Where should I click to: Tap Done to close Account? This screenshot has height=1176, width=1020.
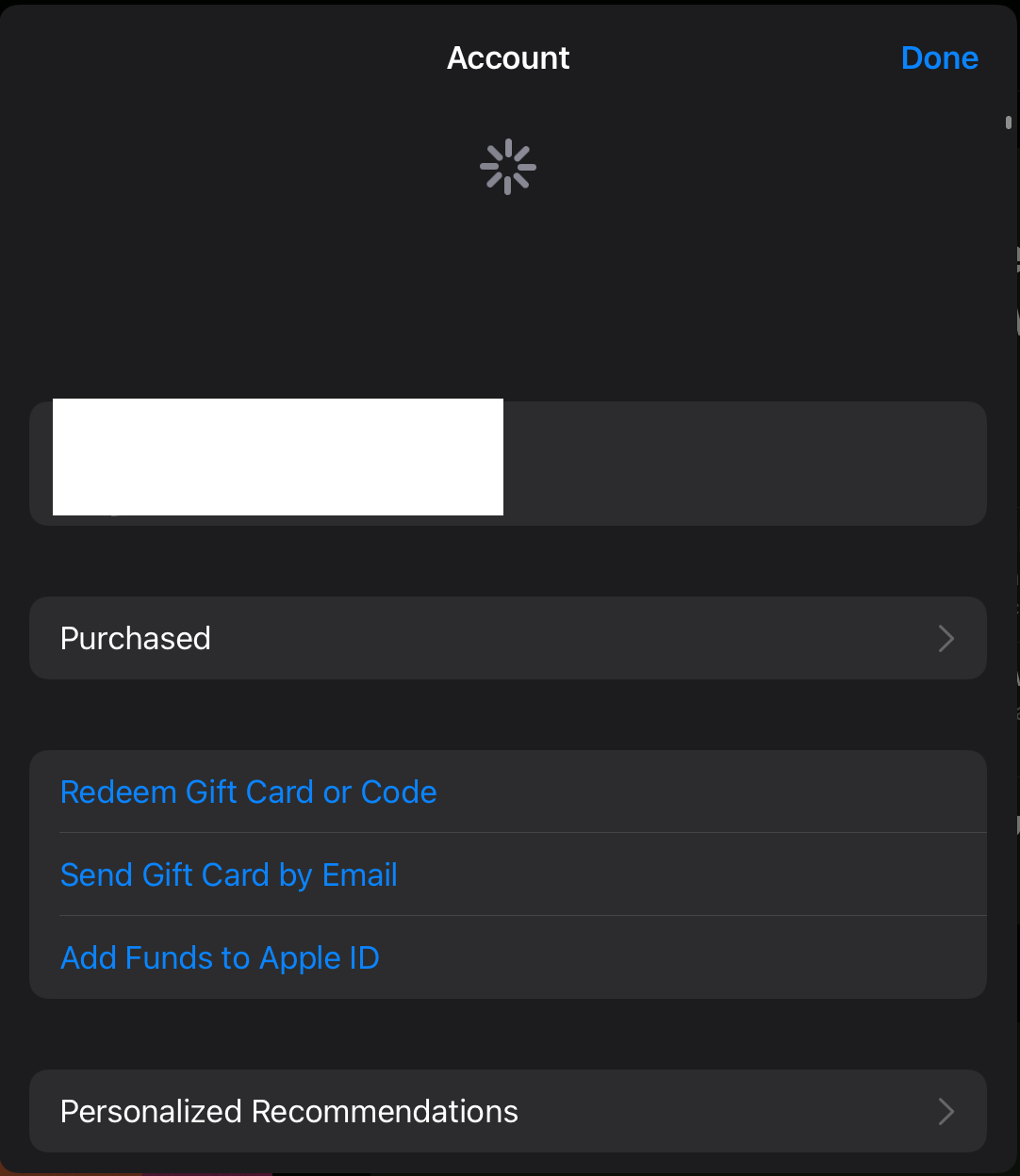pyautogui.click(x=939, y=58)
